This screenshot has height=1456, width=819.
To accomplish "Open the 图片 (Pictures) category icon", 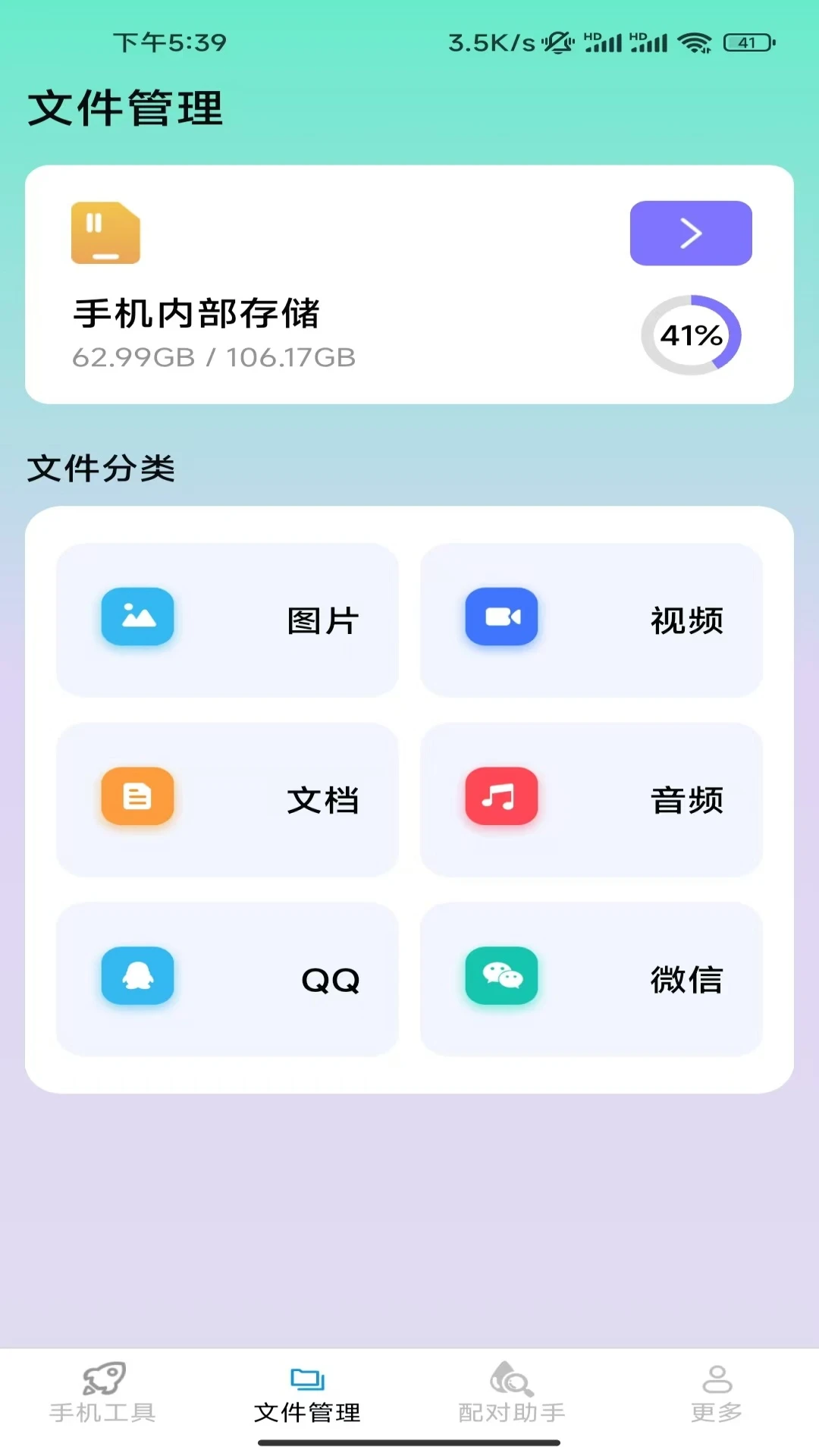I will (137, 618).
